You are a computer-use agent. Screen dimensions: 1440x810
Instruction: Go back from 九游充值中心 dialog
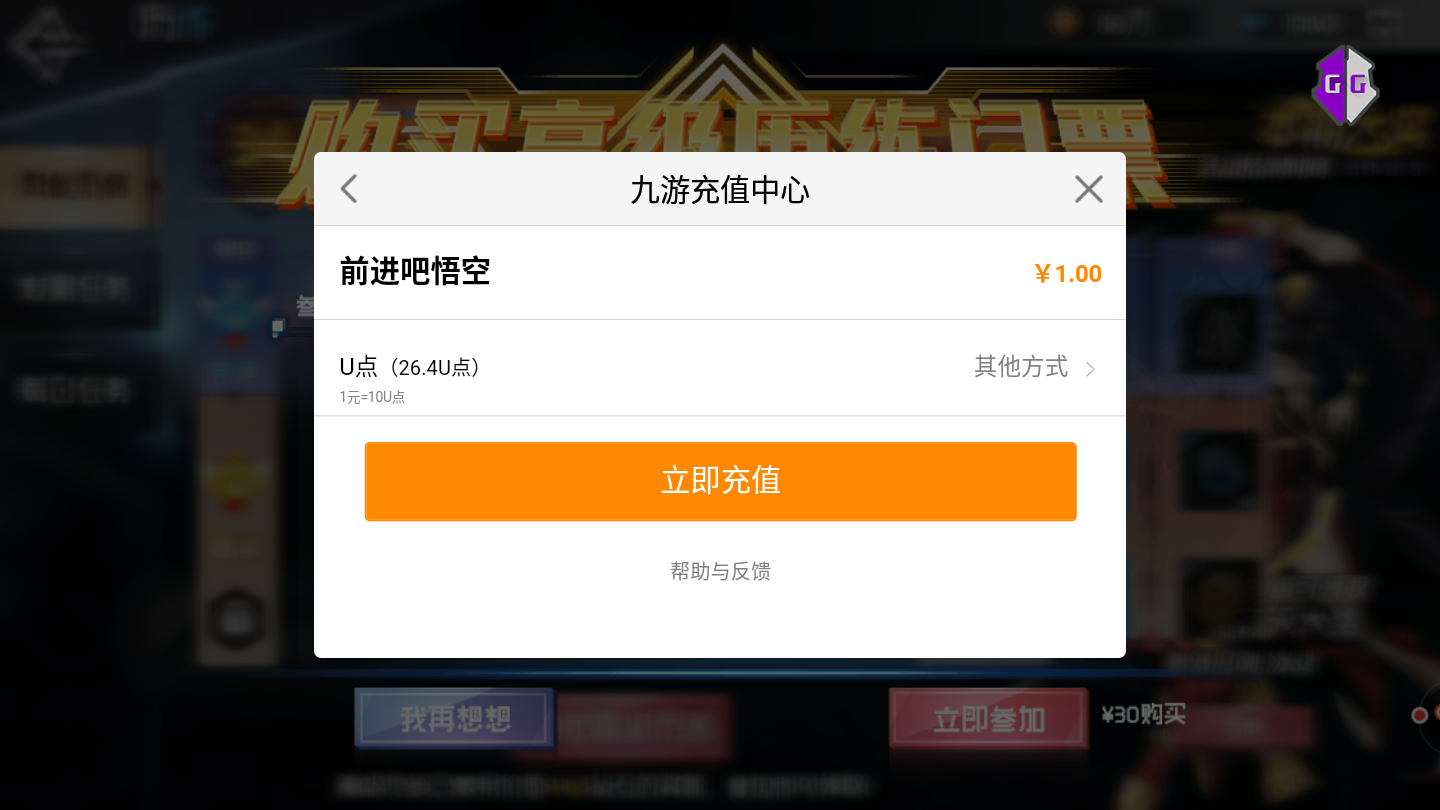pyautogui.click(x=349, y=189)
